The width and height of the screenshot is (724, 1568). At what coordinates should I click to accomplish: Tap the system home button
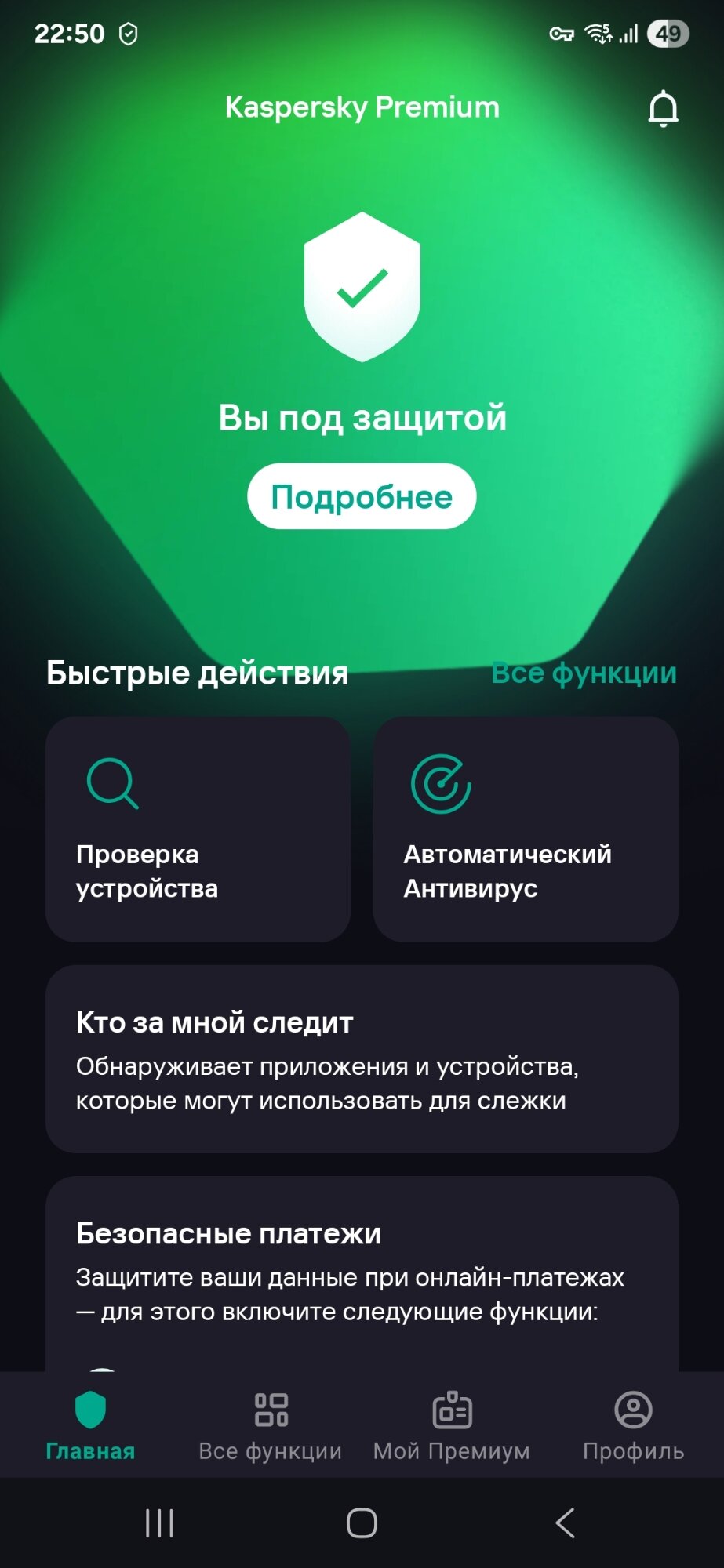click(x=362, y=1523)
